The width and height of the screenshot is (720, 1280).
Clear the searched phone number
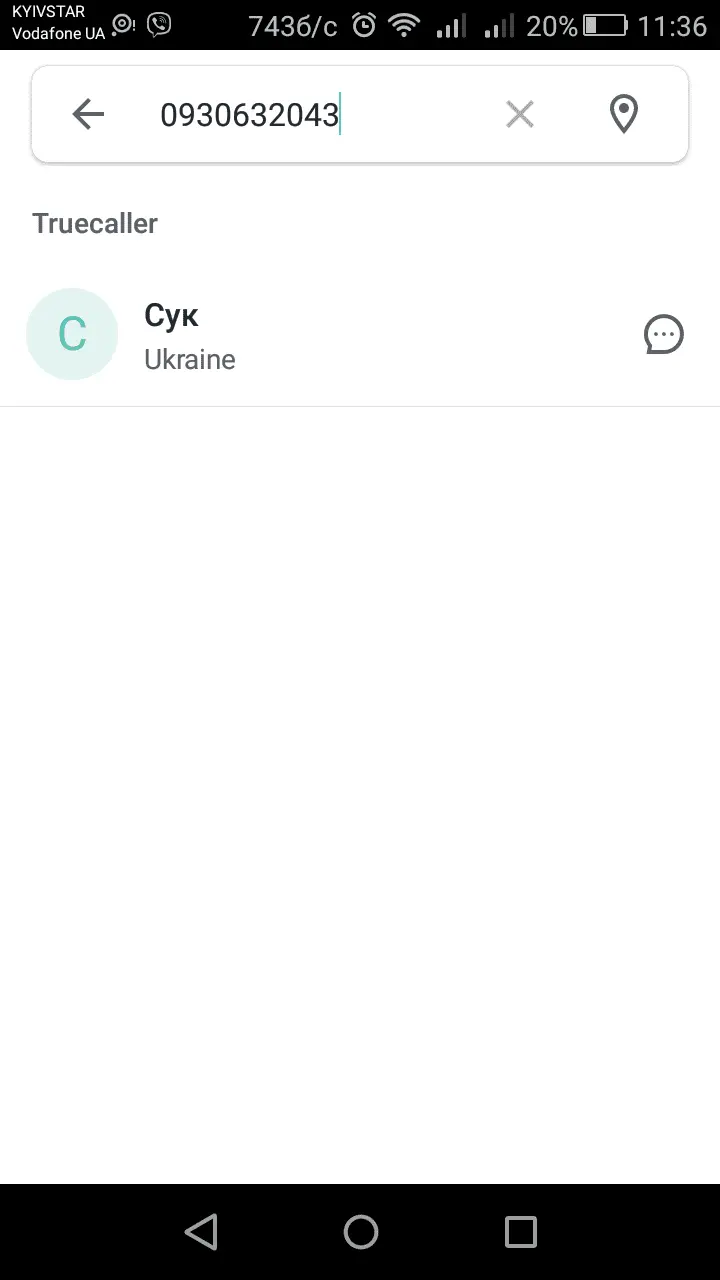click(520, 115)
